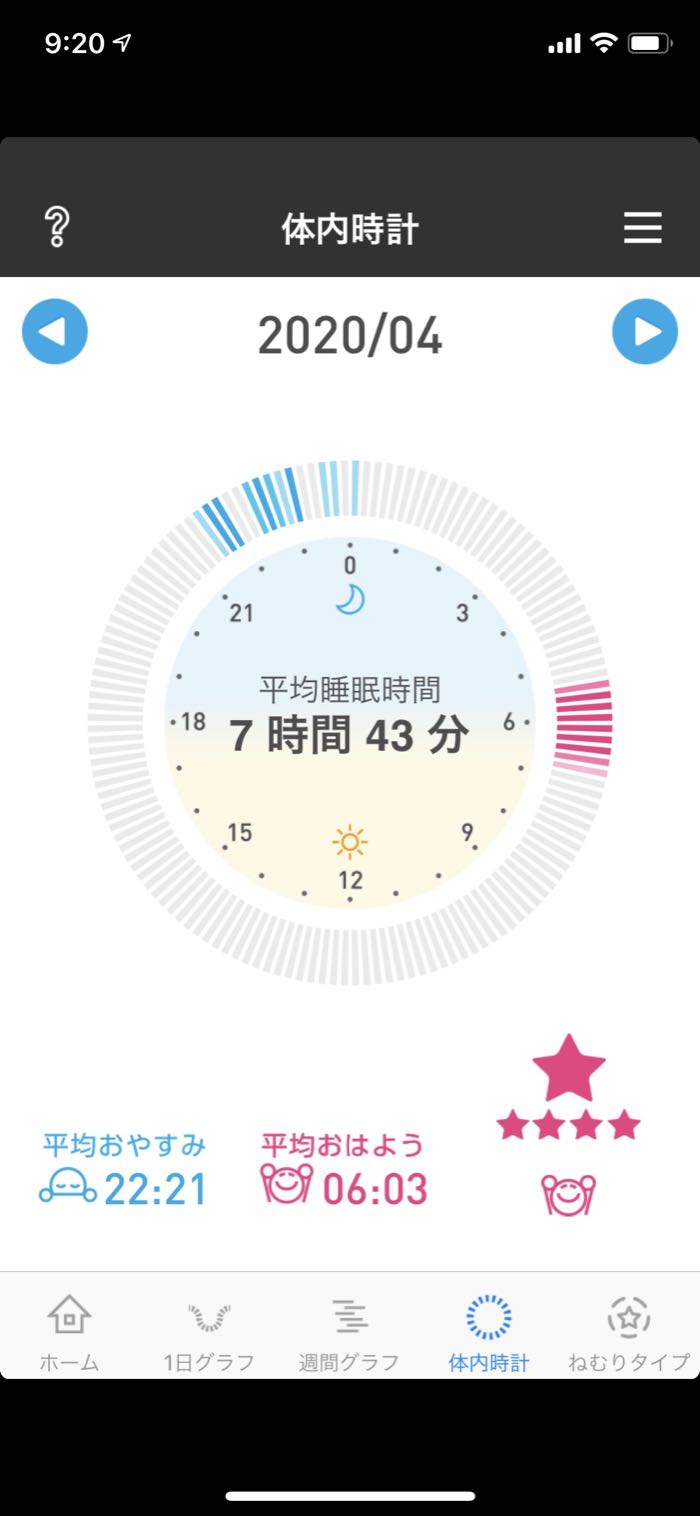Select the 体内時計 tab
The image size is (700, 1516).
(x=489, y=1332)
